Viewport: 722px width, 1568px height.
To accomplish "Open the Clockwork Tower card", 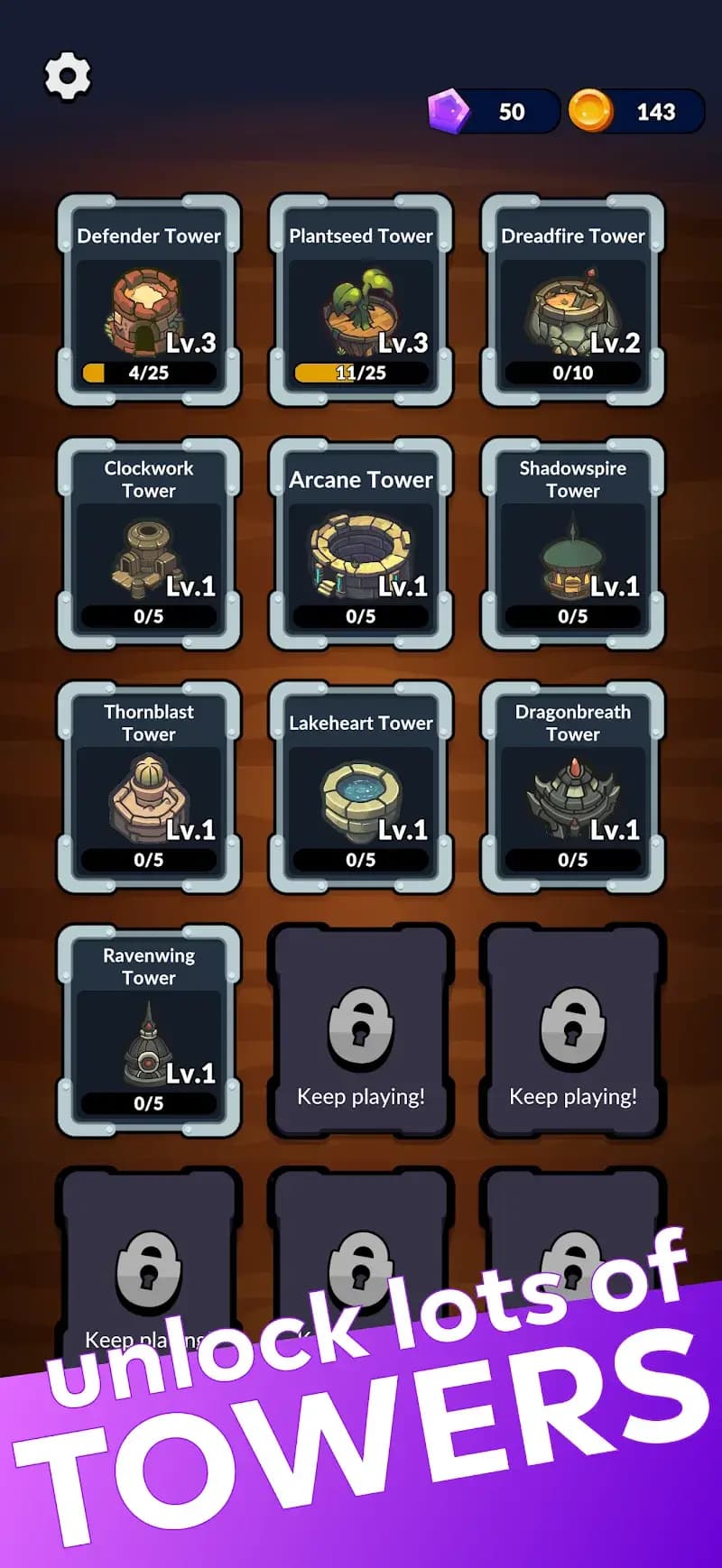I will click(149, 544).
